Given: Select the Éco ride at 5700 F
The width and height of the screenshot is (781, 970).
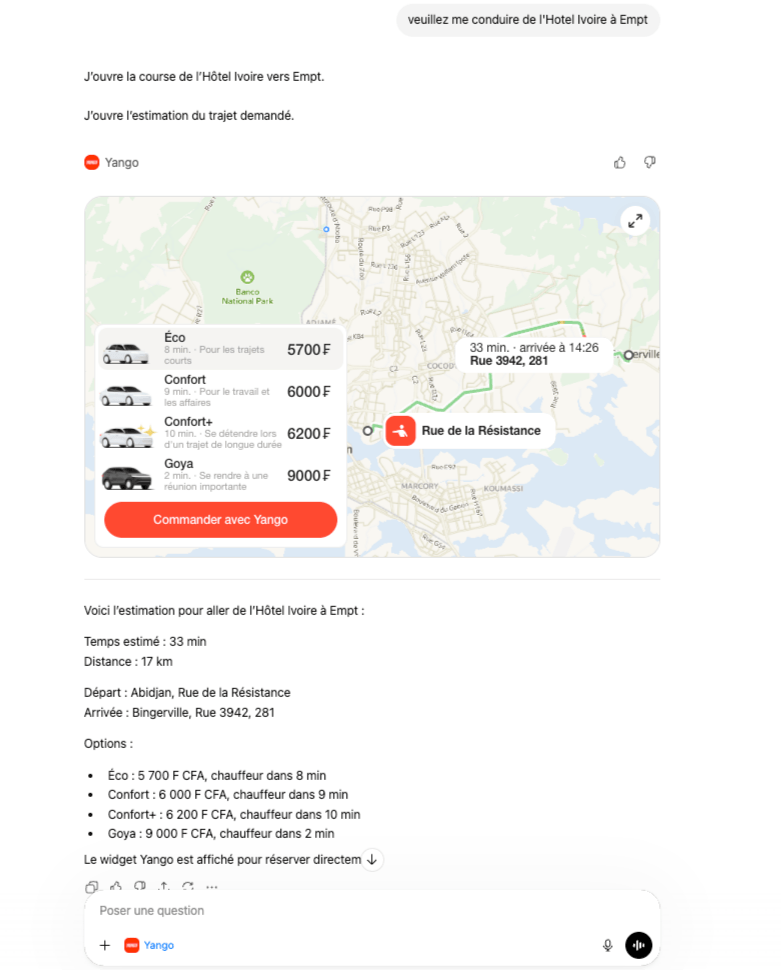Looking at the screenshot, I should (220, 350).
